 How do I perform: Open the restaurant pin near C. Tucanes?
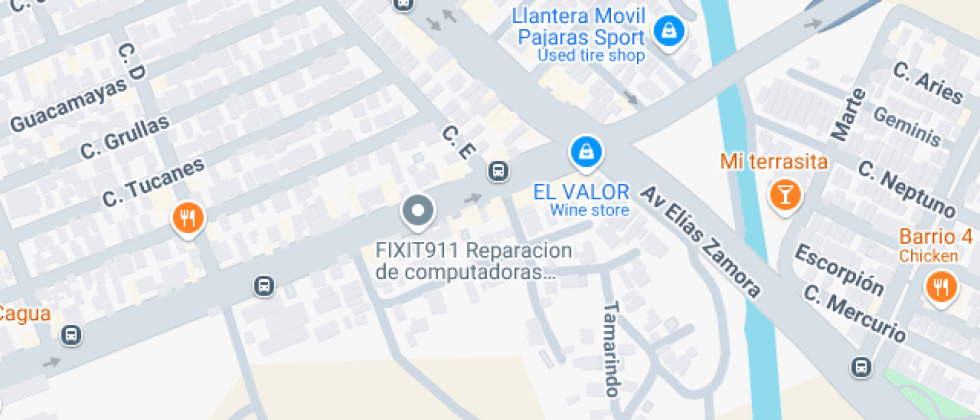pyautogui.click(x=187, y=217)
